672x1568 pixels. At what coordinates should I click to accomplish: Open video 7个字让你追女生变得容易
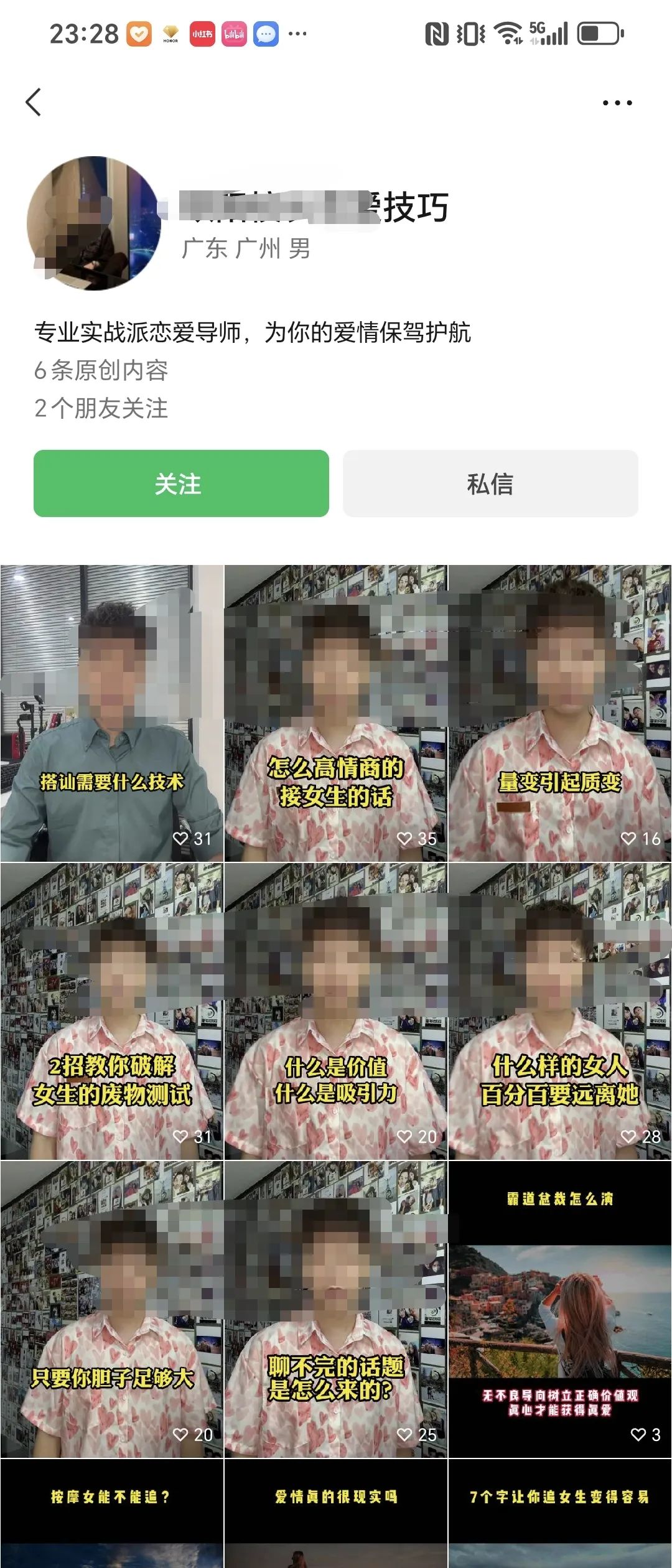[x=559, y=1513]
